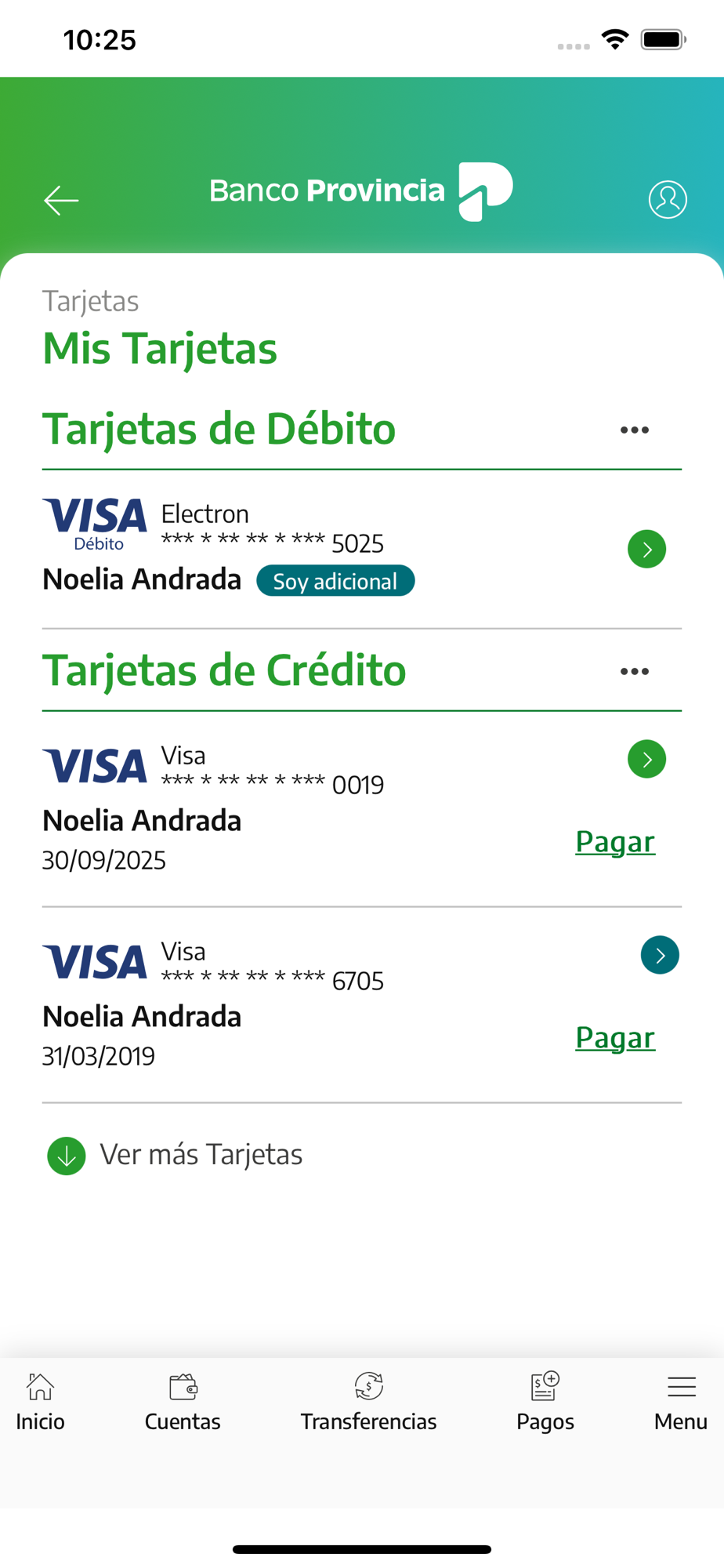View details of Visa card ending 6705
This screenshot has height=1568, width=724.
coord(660,955)
